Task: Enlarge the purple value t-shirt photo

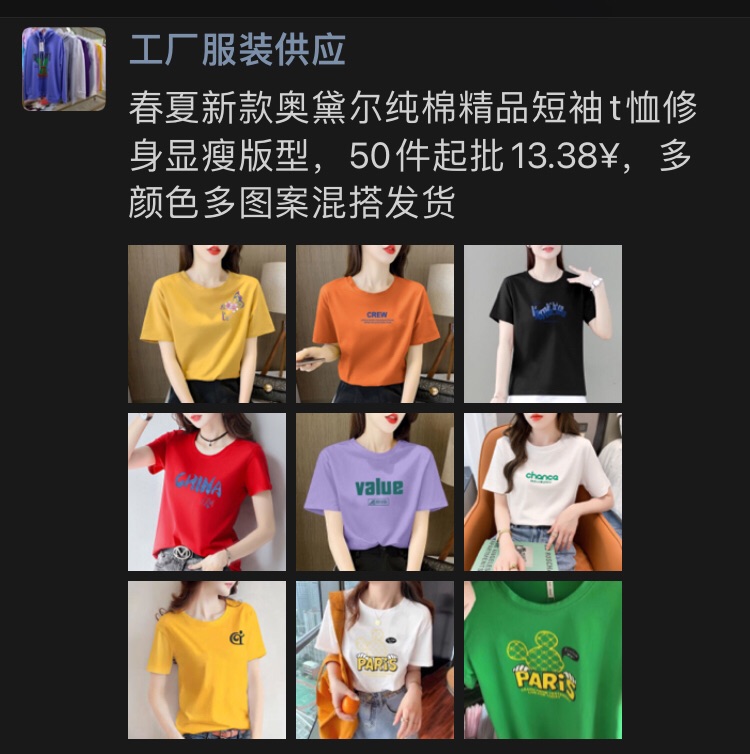Action: click(x=375, y=492)
